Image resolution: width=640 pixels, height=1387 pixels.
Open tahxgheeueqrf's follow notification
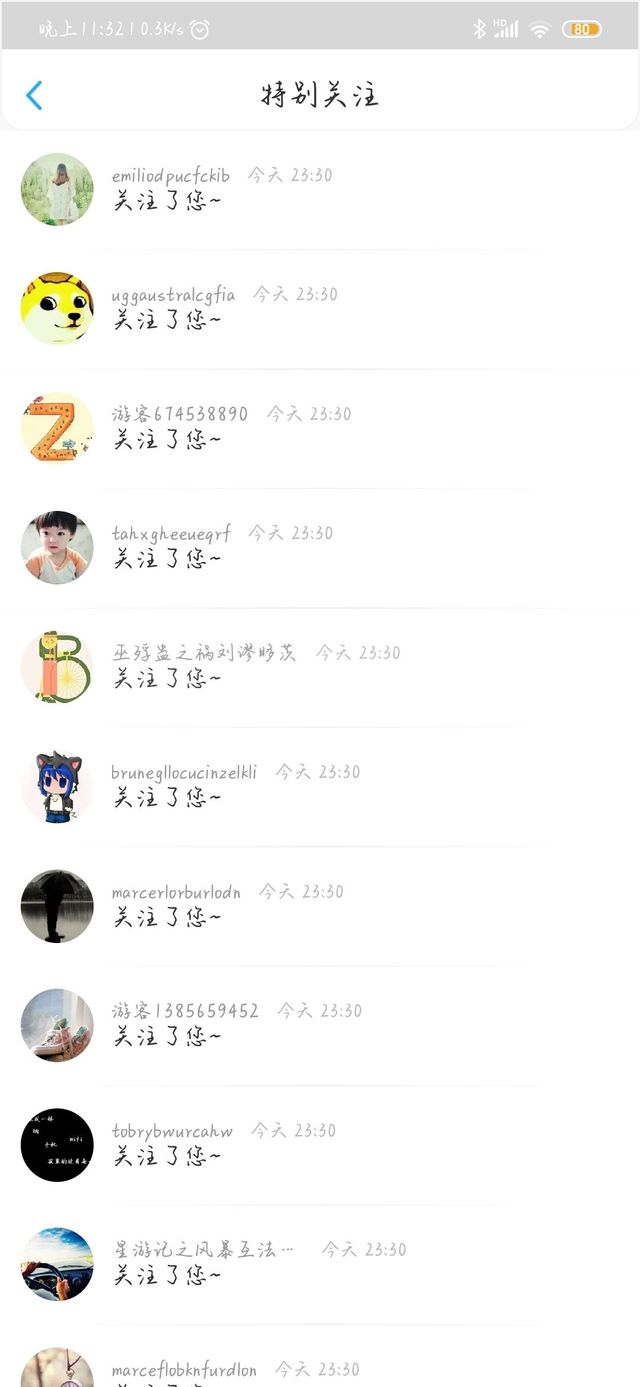320,547
